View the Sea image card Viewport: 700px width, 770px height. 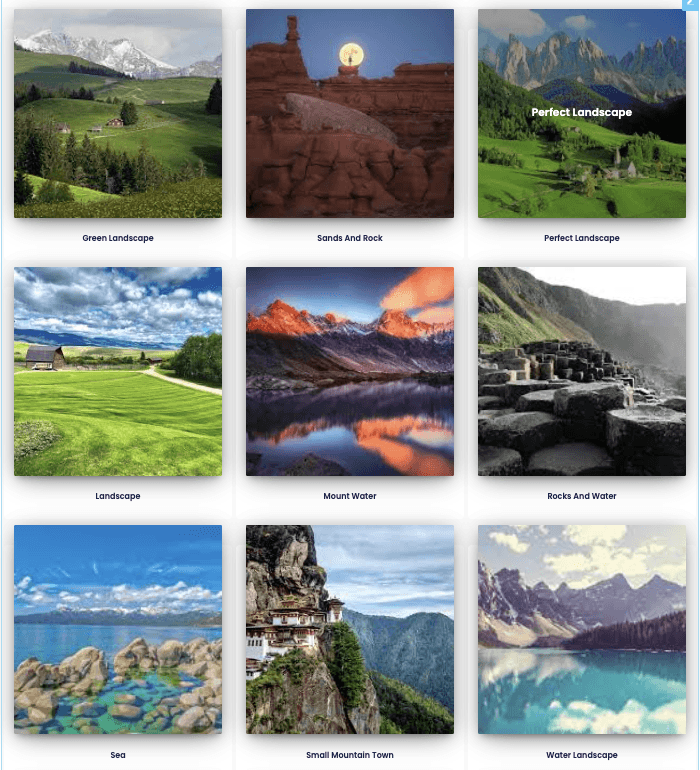coord(118,629)
